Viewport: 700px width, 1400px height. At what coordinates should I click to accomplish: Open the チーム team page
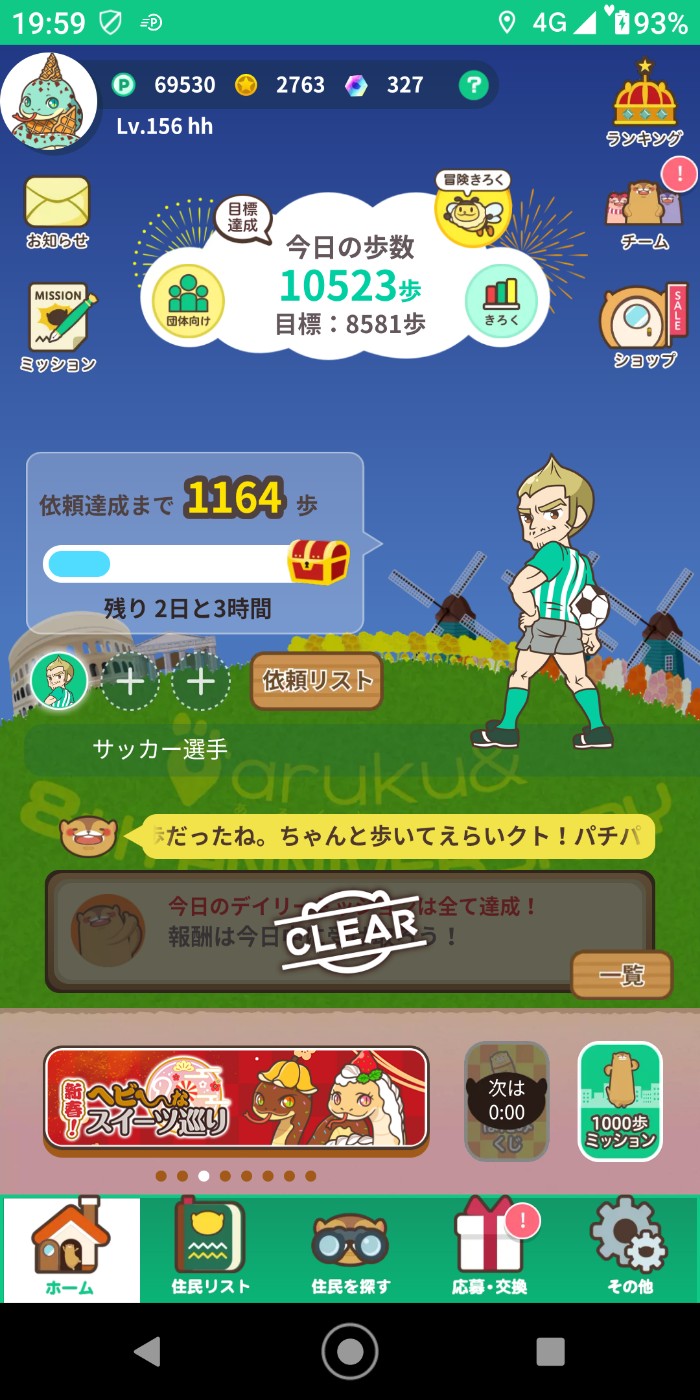645,212
